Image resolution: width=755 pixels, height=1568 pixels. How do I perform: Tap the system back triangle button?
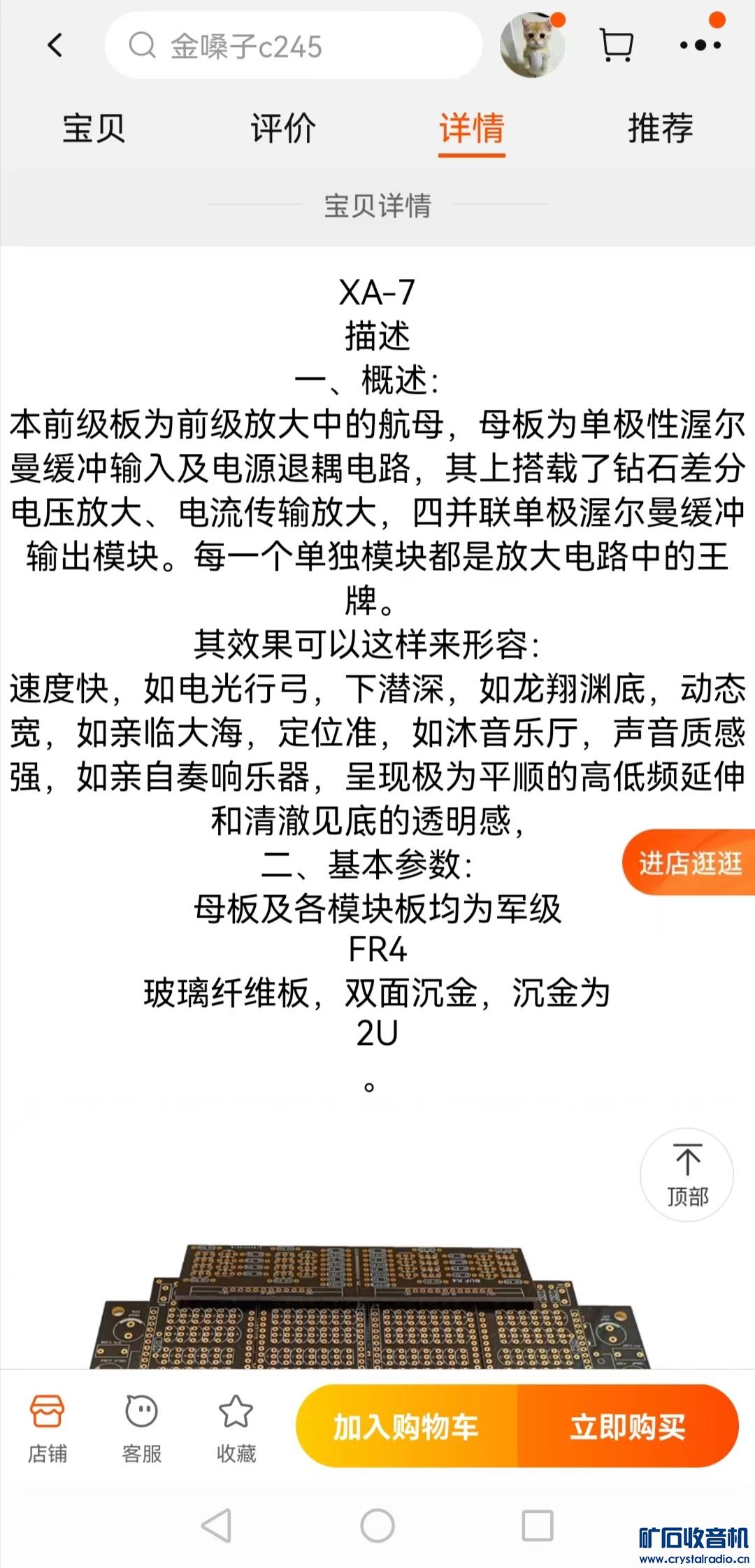(x=217, y=1525)
